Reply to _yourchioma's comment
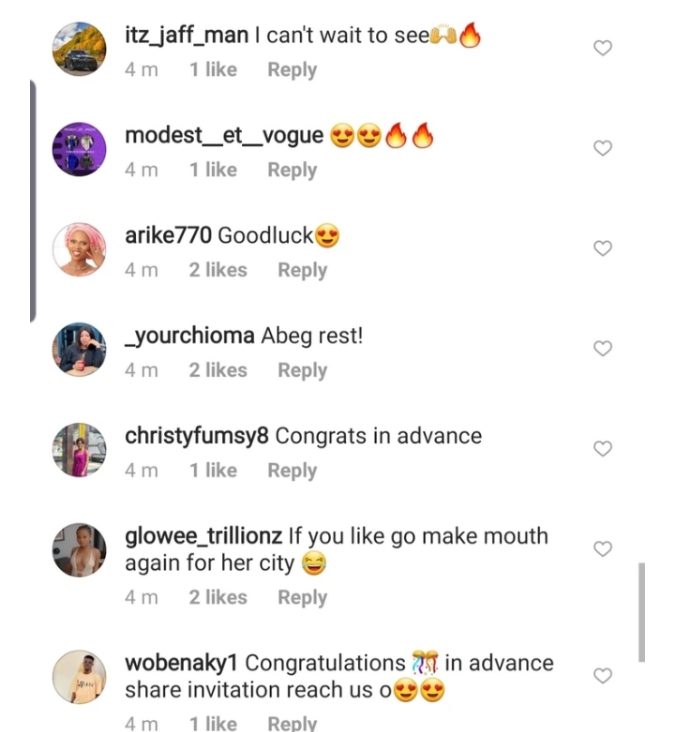Screen dimensions: 675x732 click(302, 370)
